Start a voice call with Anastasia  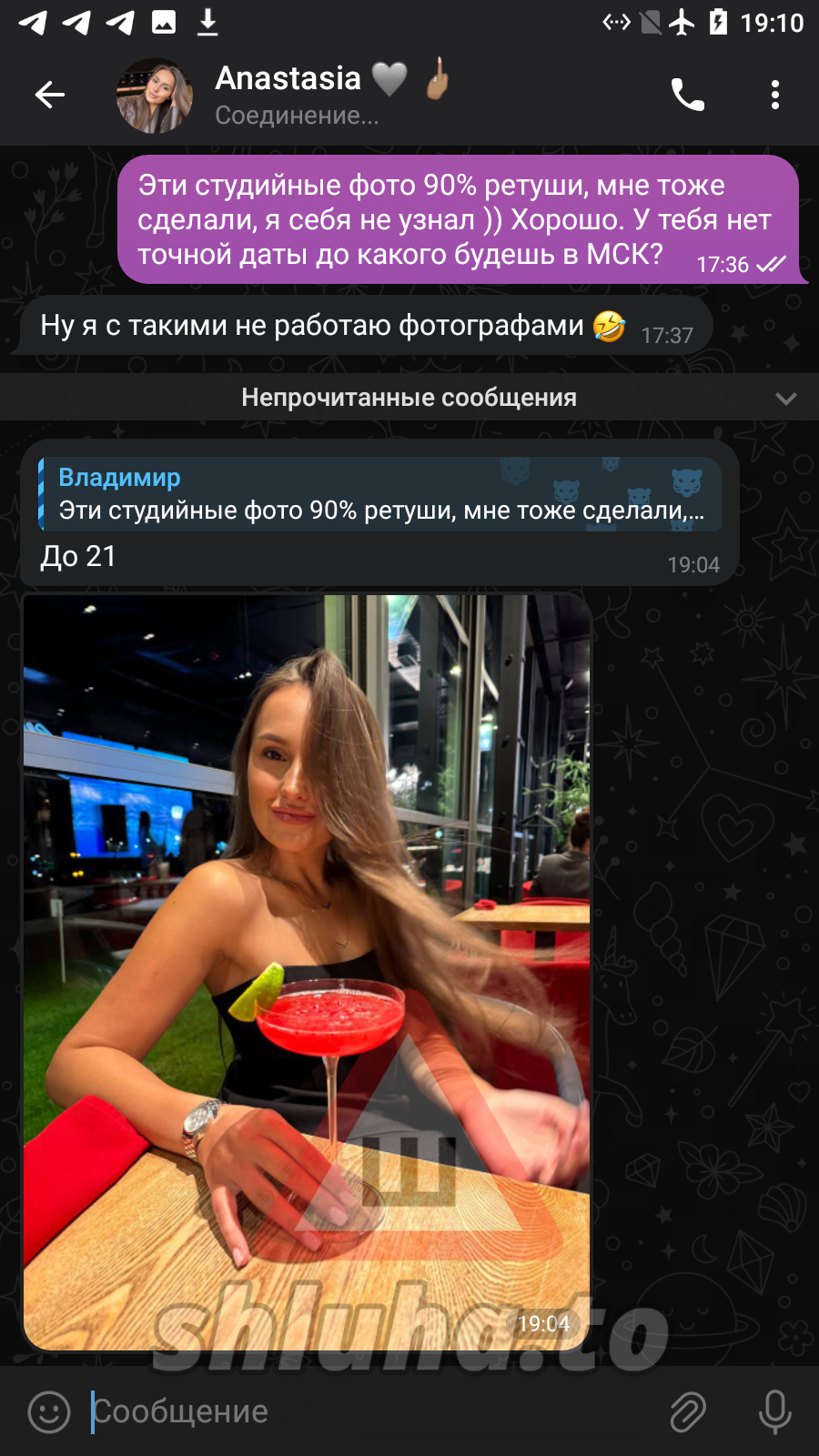pyautogui.click(x=687, y=95)
